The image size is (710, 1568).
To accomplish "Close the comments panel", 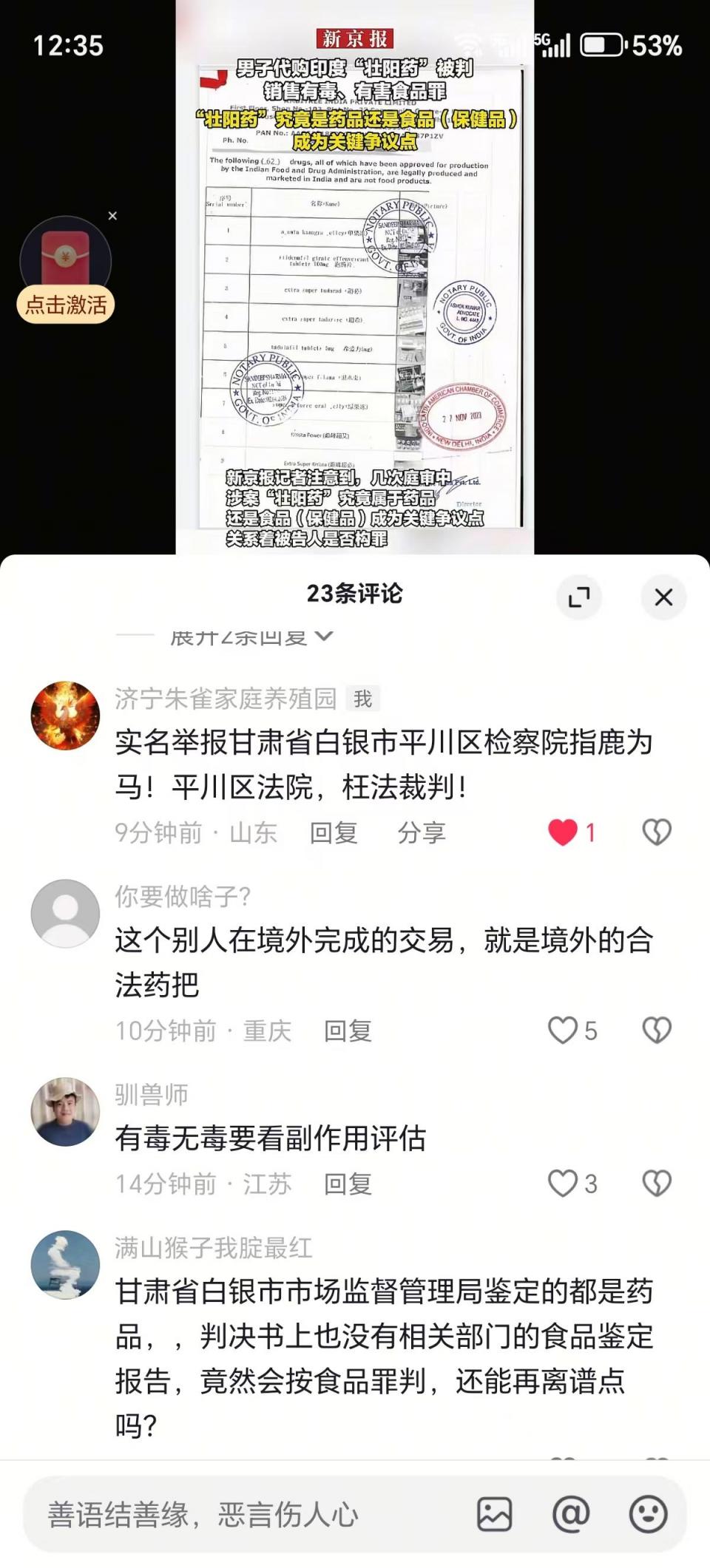I will (x=663, y=597).
